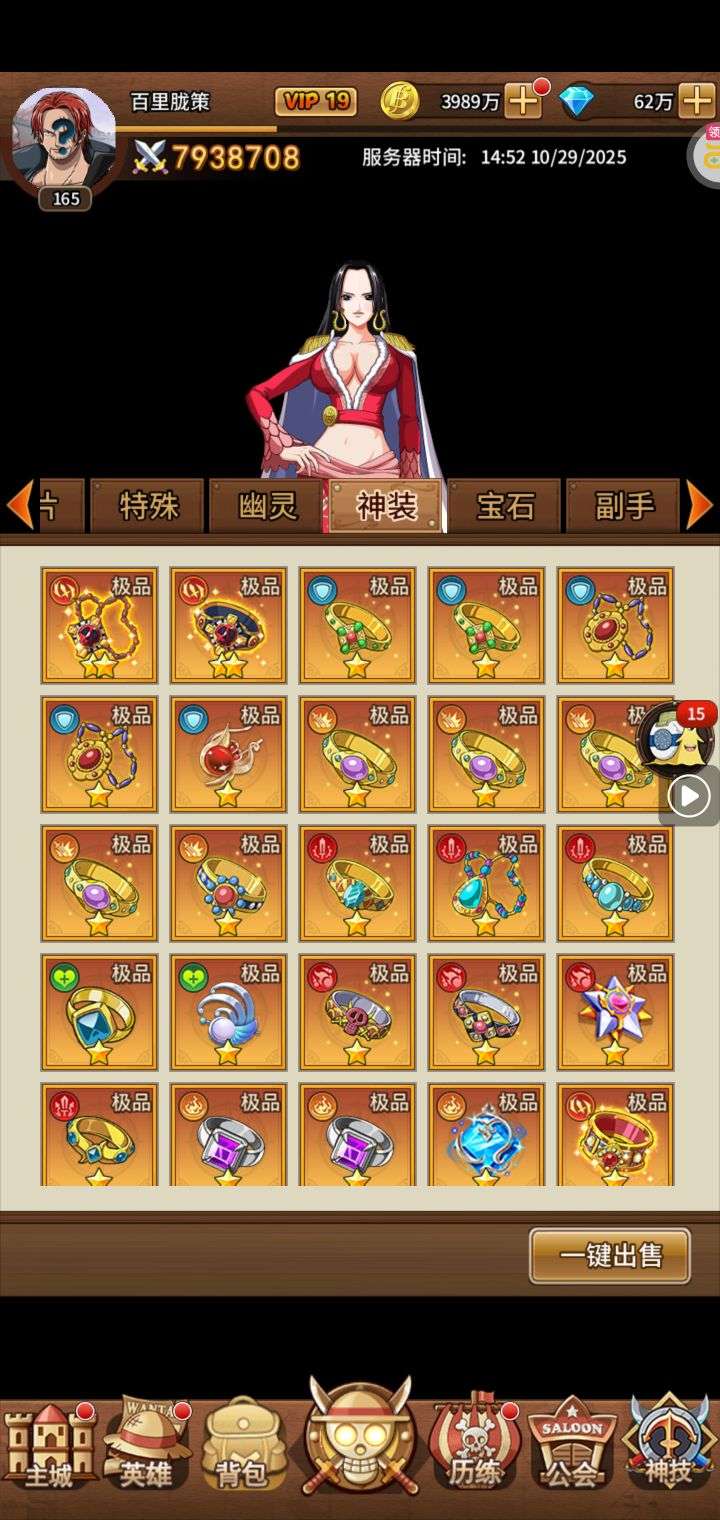Tap 一键出售 to sell items at once
The height and width of the screenshot is (1520, 720).
click(x=610, y=1255)
